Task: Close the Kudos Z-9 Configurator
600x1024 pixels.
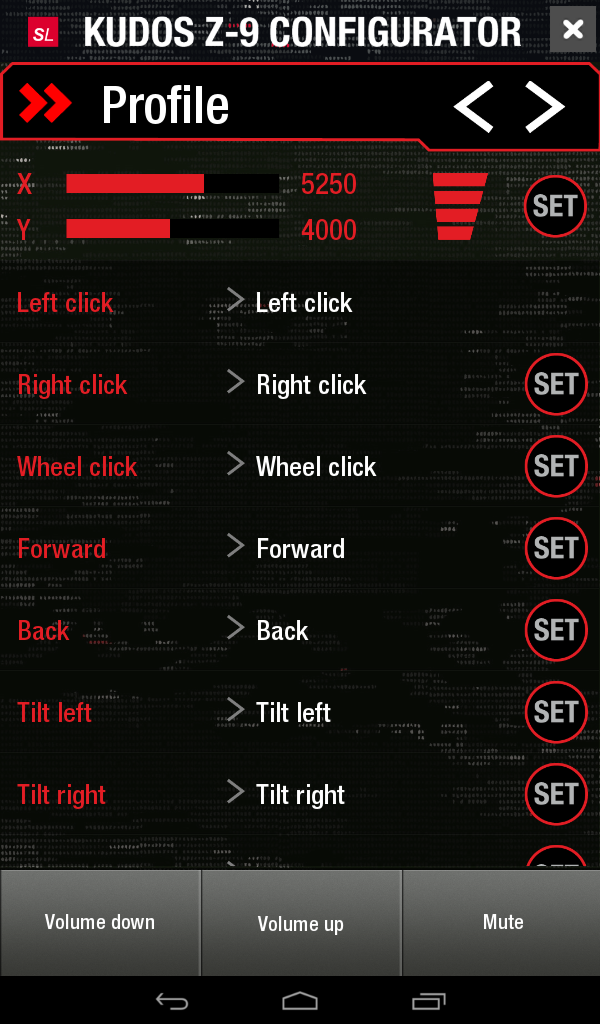Action: (573, 30)
